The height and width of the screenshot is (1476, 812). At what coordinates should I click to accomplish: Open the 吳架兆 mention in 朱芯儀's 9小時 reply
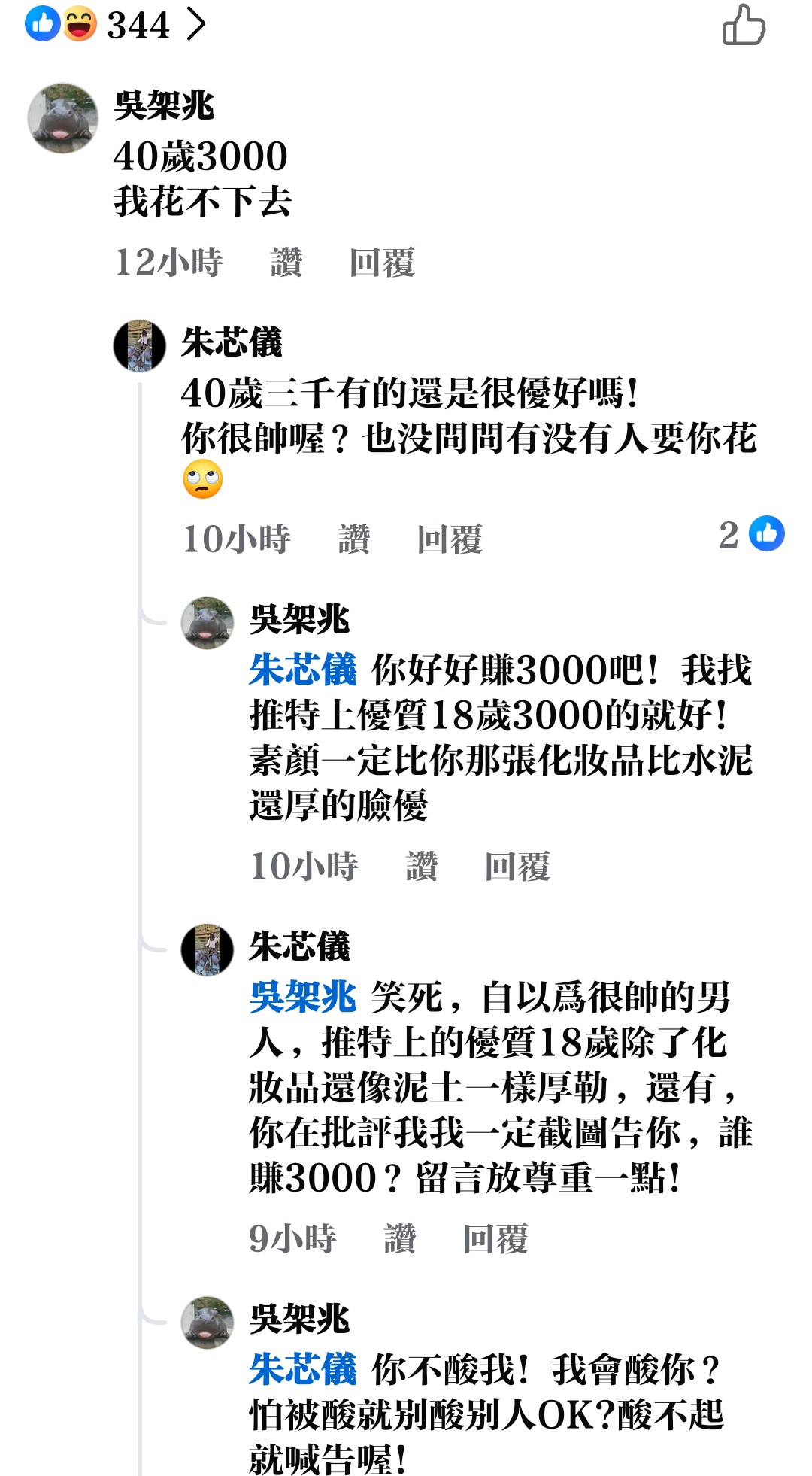pos(303,997)
